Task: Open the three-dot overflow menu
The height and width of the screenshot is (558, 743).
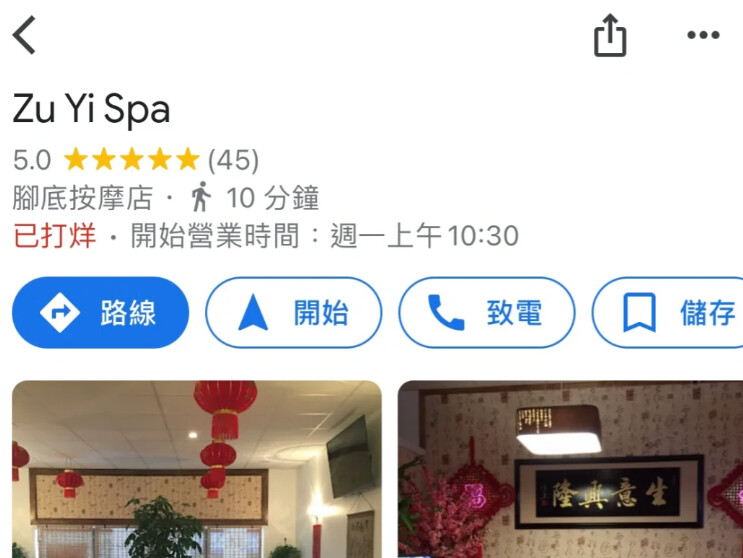Action: coord(703,36)
